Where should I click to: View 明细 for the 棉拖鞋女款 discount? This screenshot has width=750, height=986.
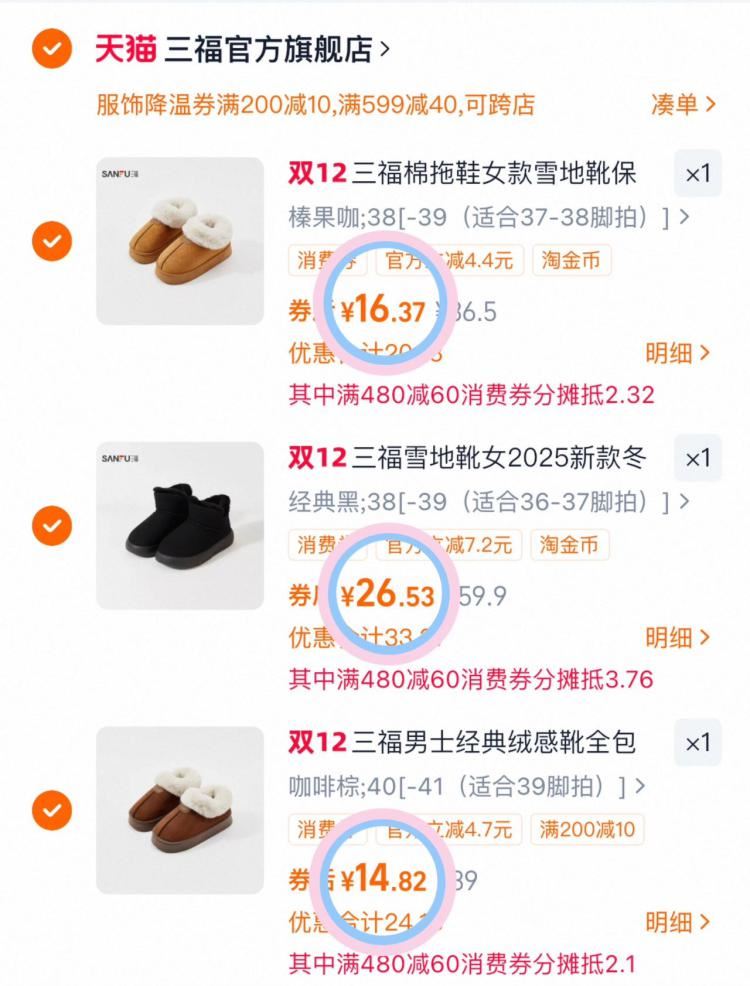click(x=677, y=353)
